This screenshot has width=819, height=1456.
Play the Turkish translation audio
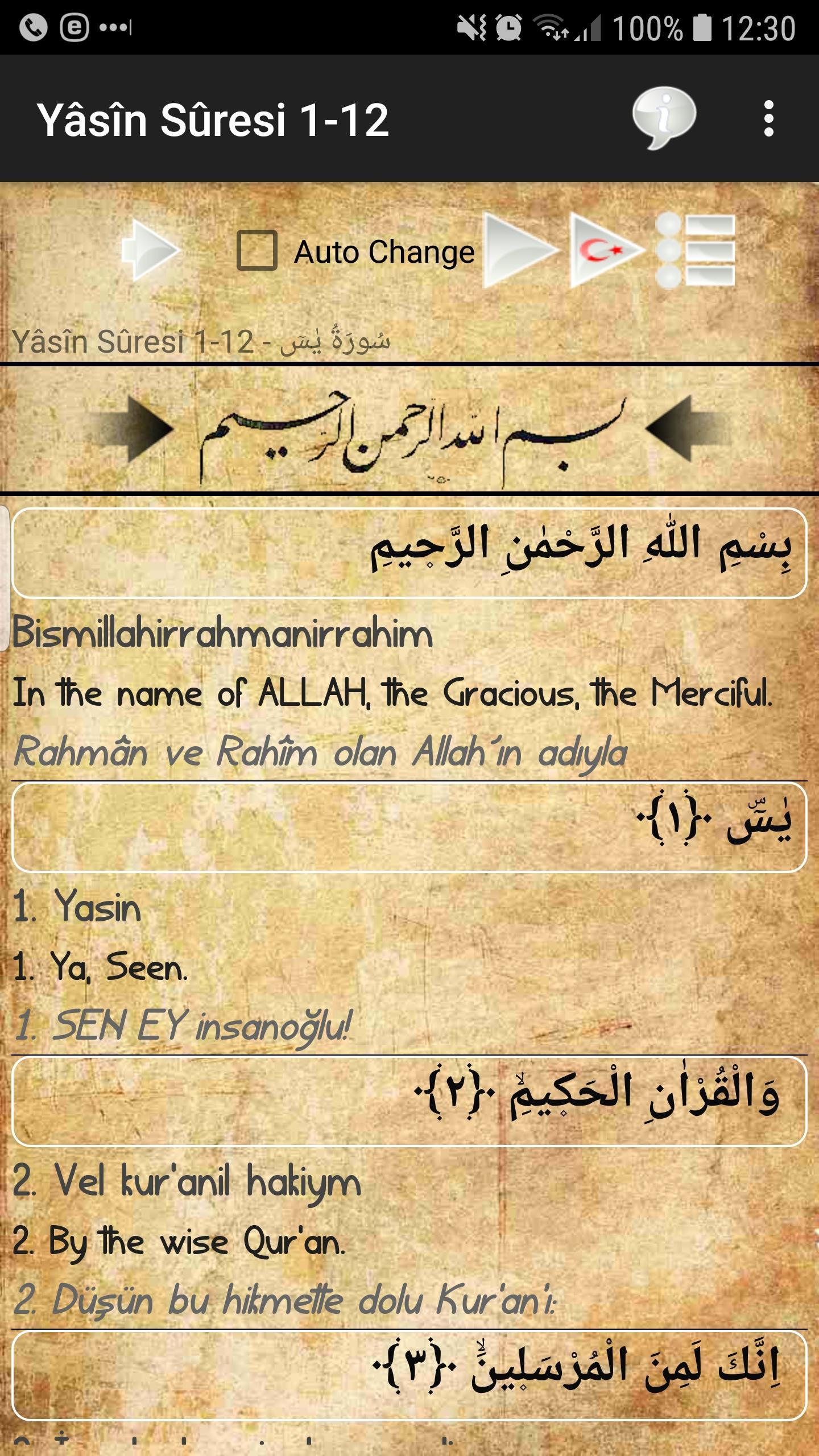click(x=606, y=250)
